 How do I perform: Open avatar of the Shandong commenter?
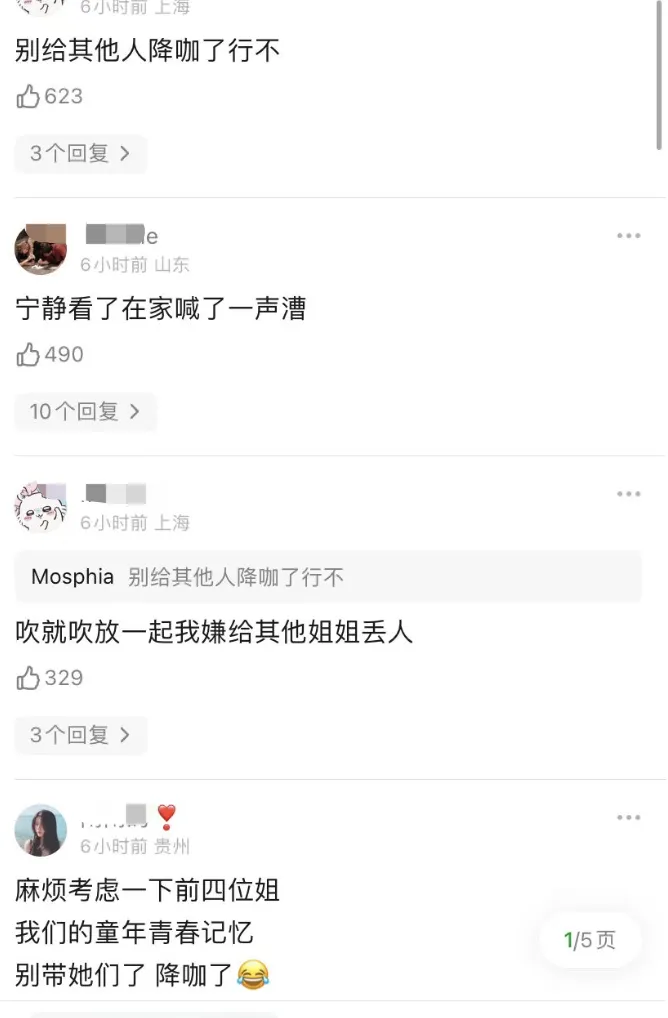tap(40, 249)
